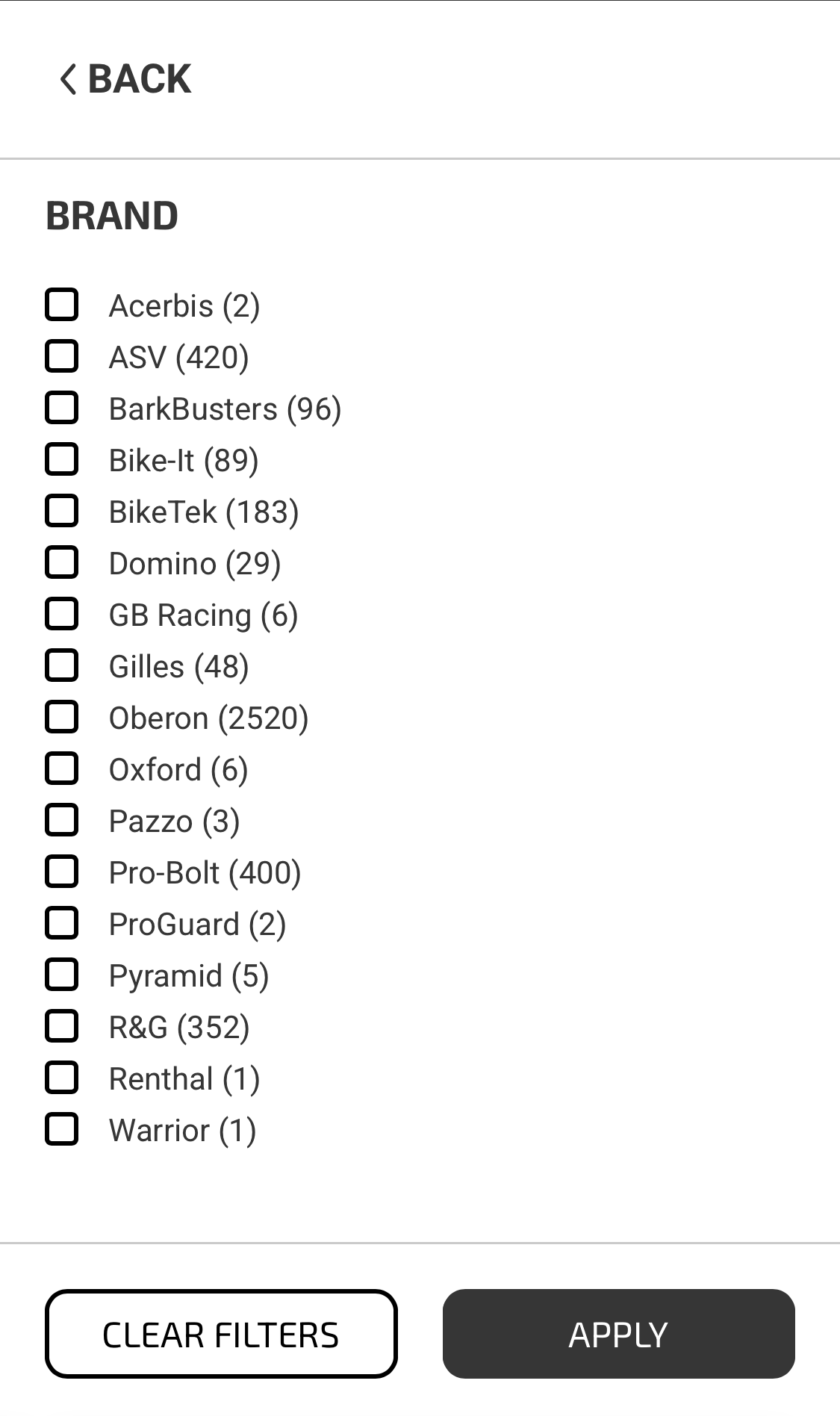This screenshot has height=1416, width=840.
Task: Tick the R&G brand filter
Action: pos(62,1026)
